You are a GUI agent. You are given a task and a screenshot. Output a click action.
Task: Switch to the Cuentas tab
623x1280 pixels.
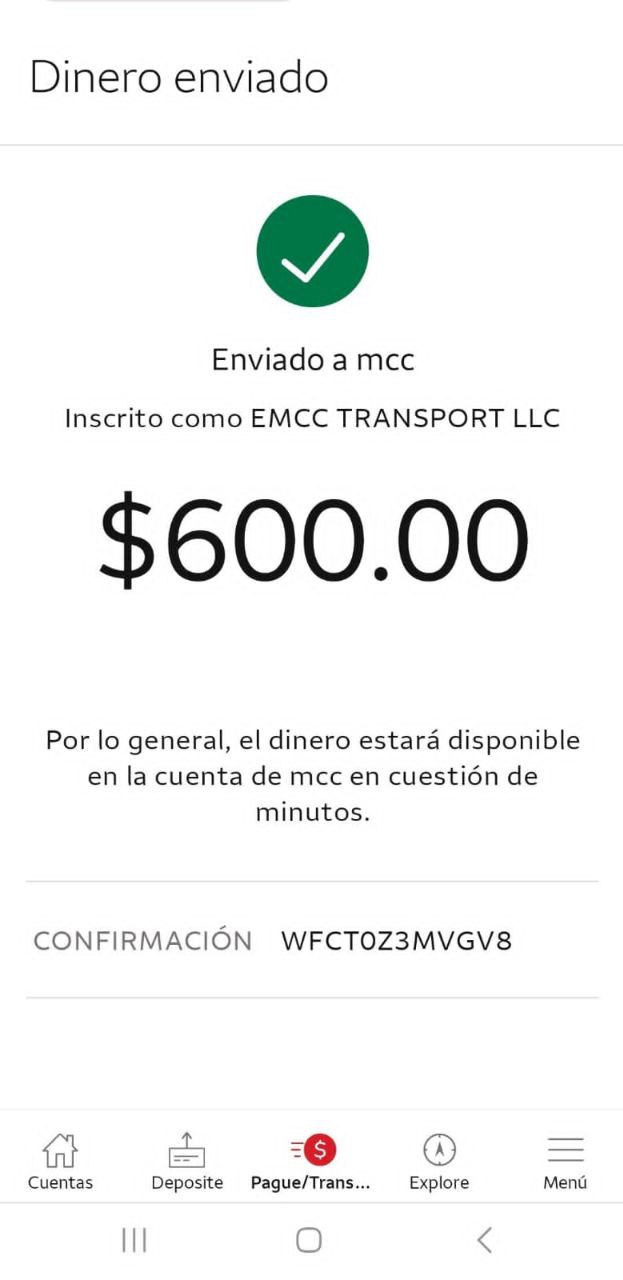[60, 1161]
